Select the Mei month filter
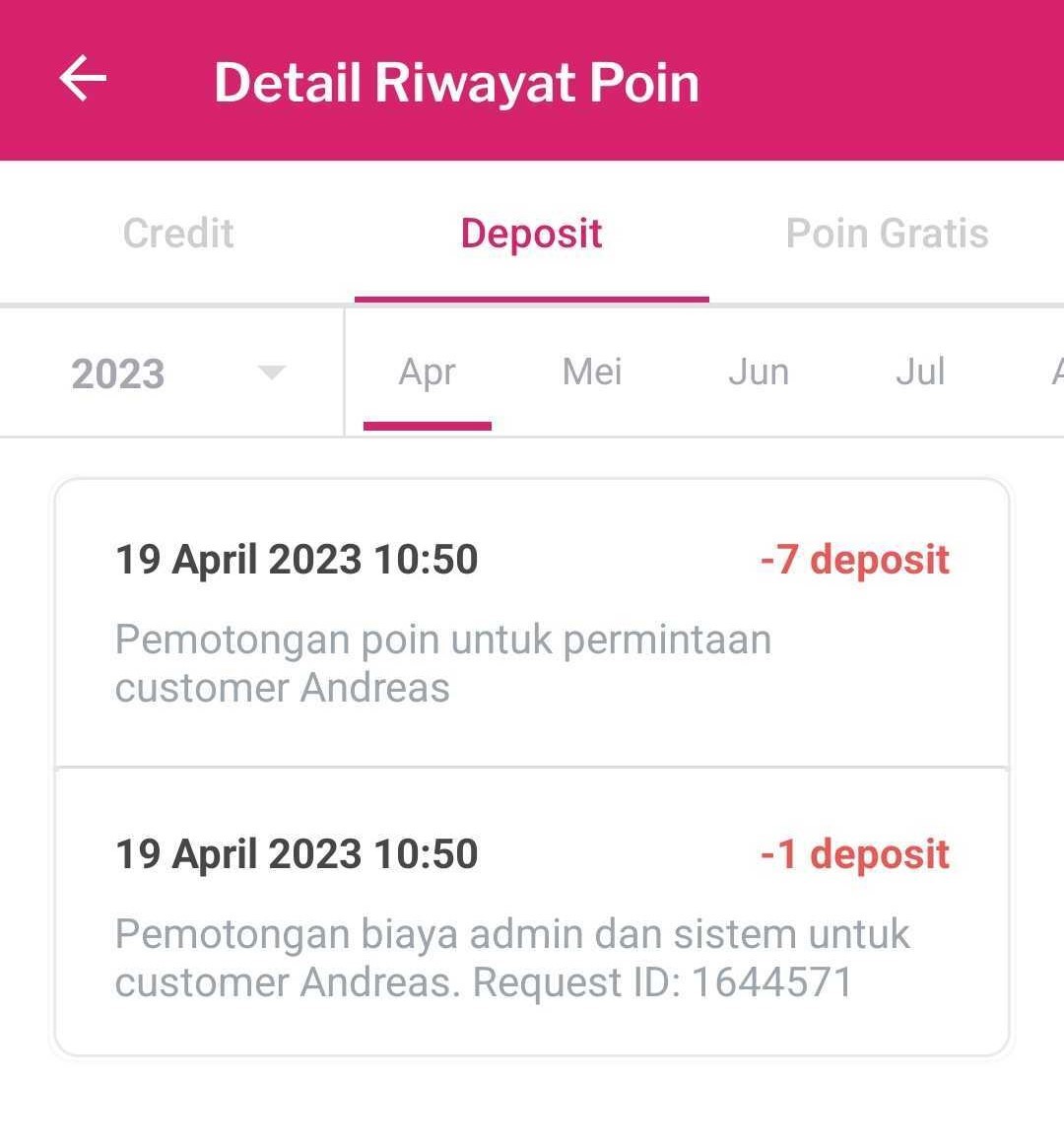 coord(591,372)
